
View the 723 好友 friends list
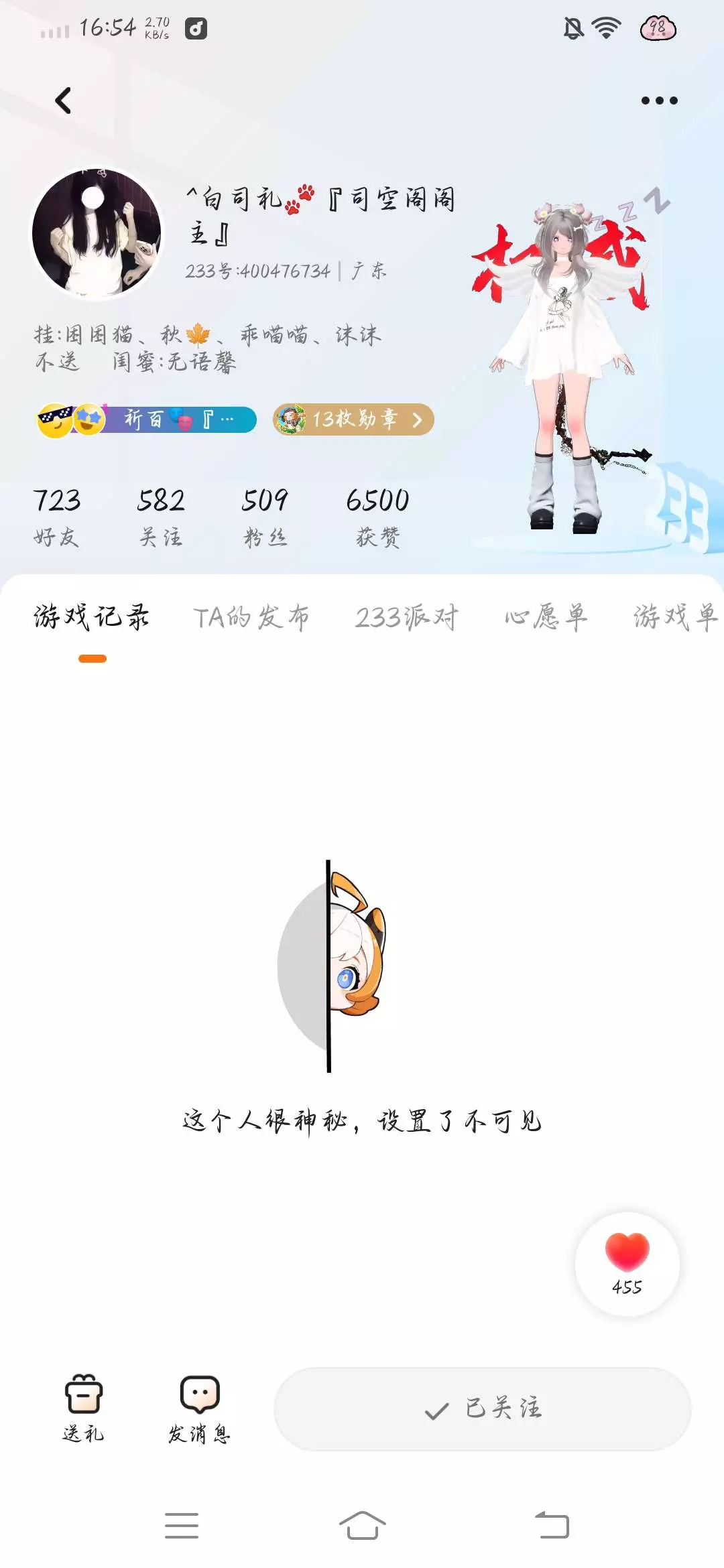(57, 517)
